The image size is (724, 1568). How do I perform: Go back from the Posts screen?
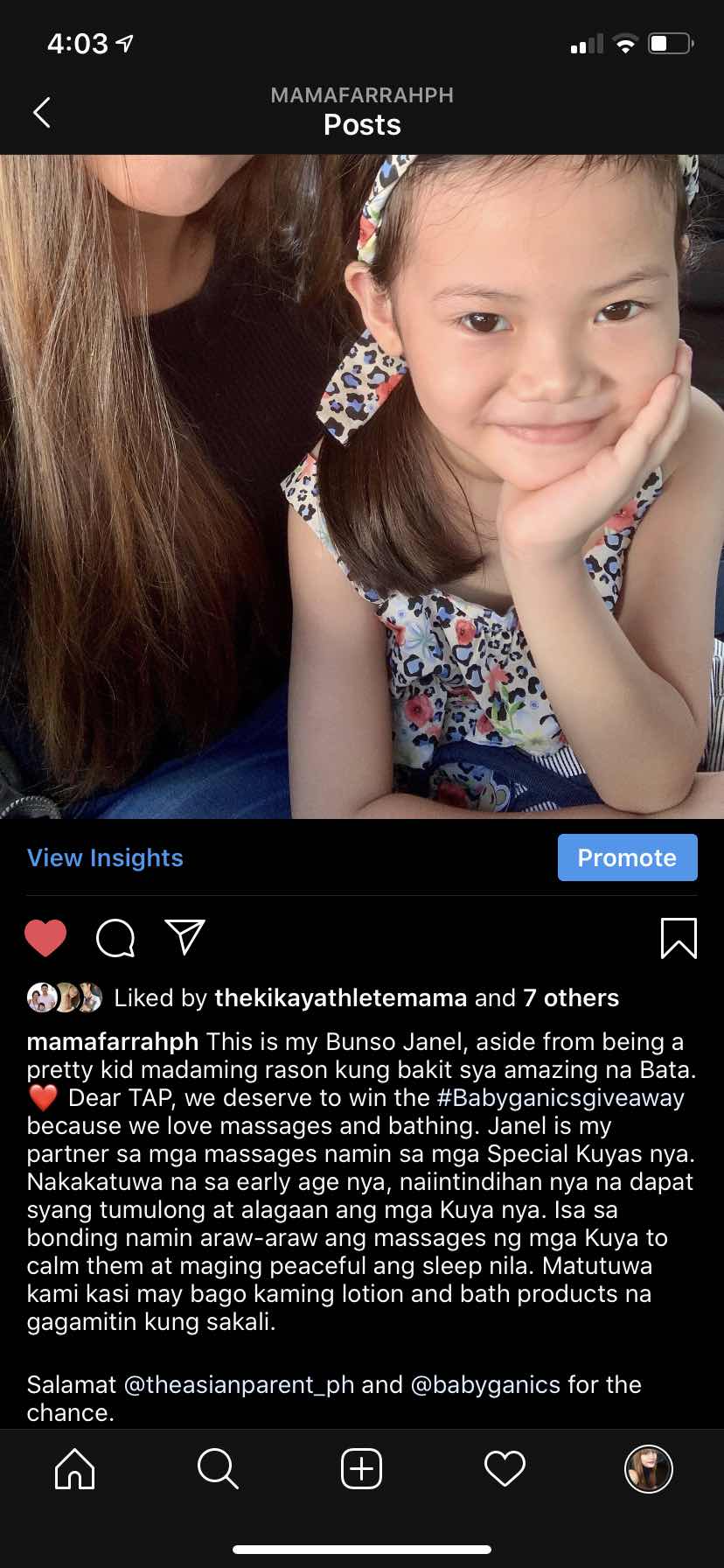pyautogui.click(x=41, y=112)
